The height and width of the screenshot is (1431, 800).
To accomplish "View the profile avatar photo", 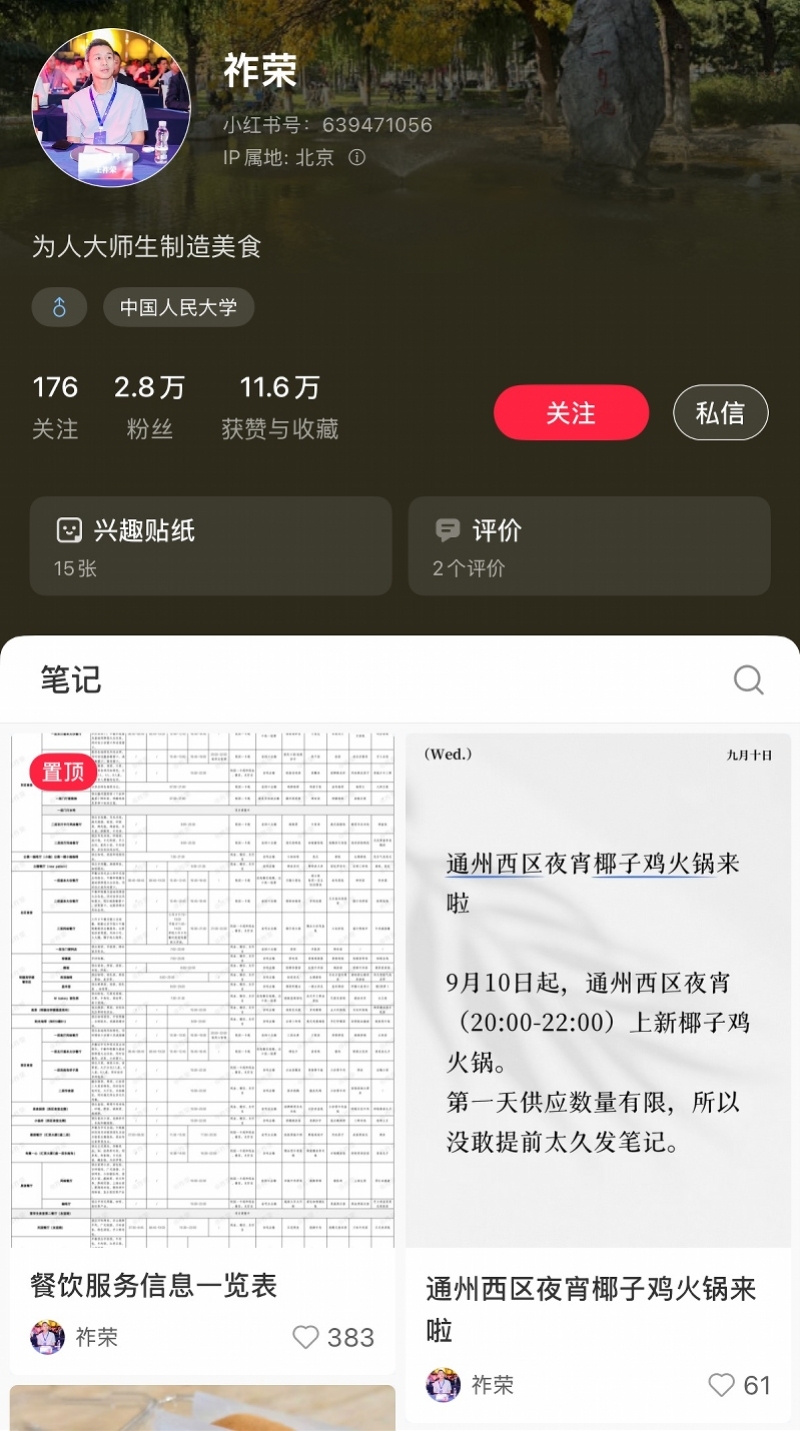I will pyautogui.click(x=111, y=107).
